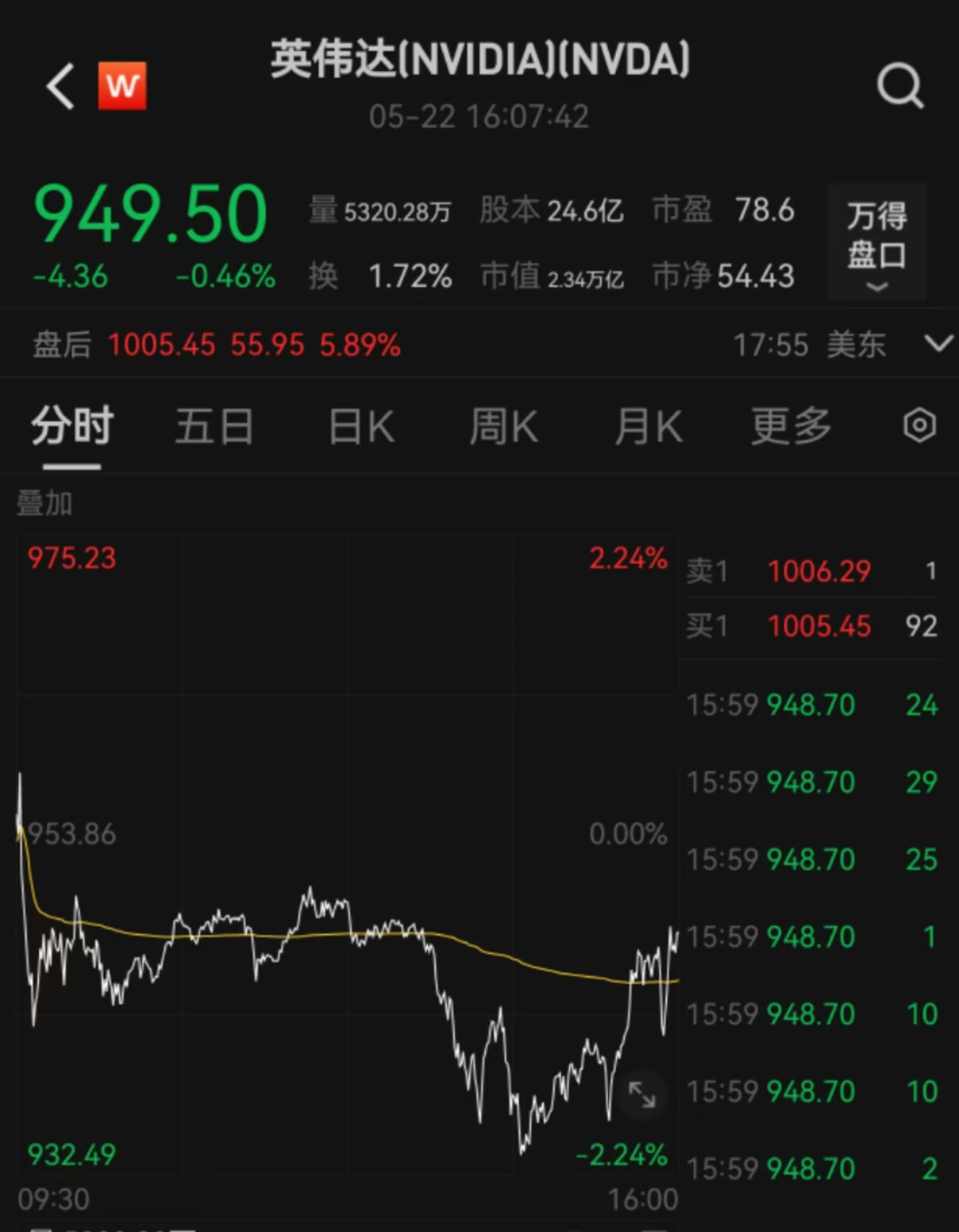The height and width of the screenshot is (1232, 959).
Task: Click the 买1 bid price 1005.45
Action: [818, 626]
